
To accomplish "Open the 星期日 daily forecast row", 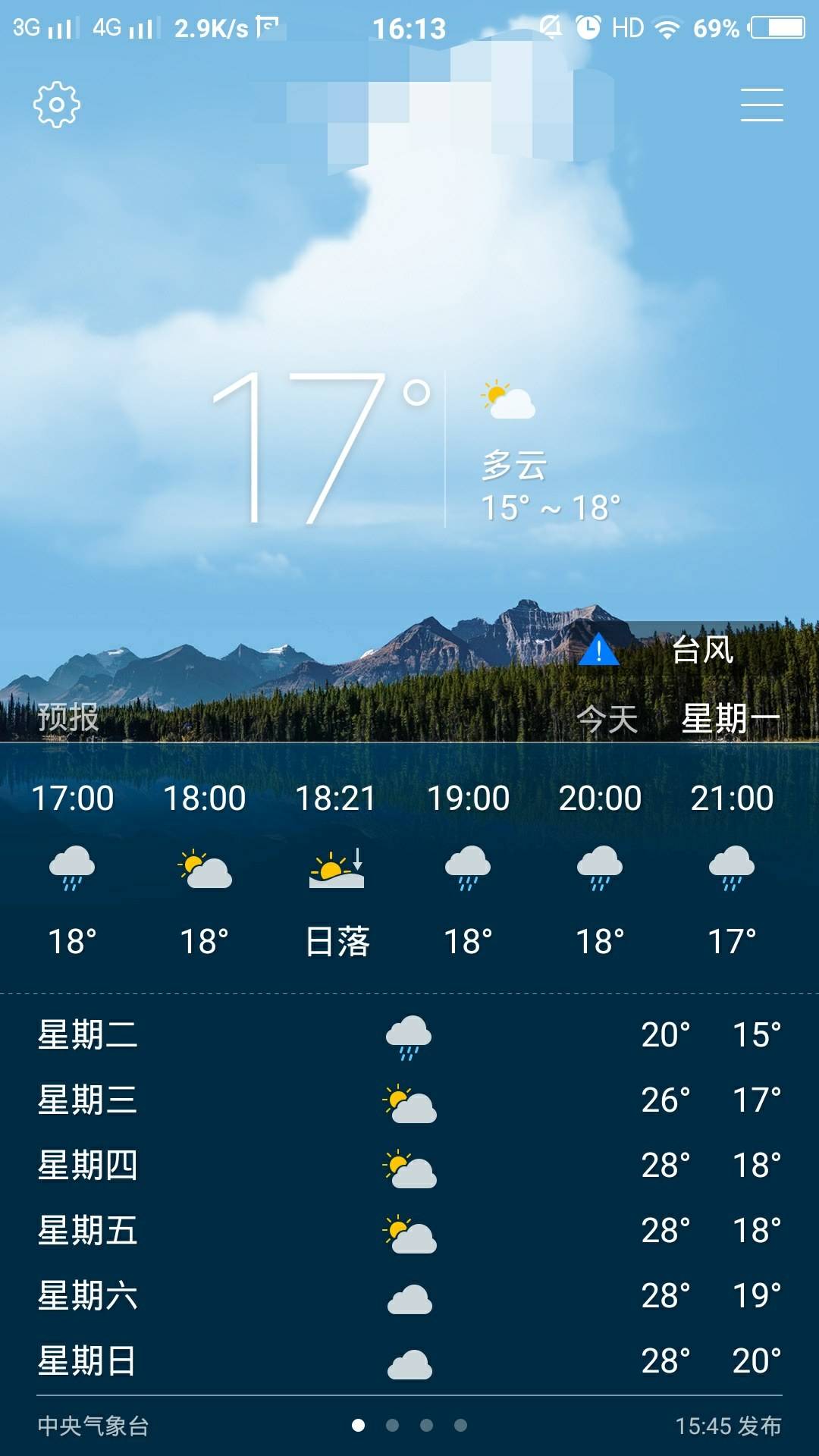I will point(409,1361).
